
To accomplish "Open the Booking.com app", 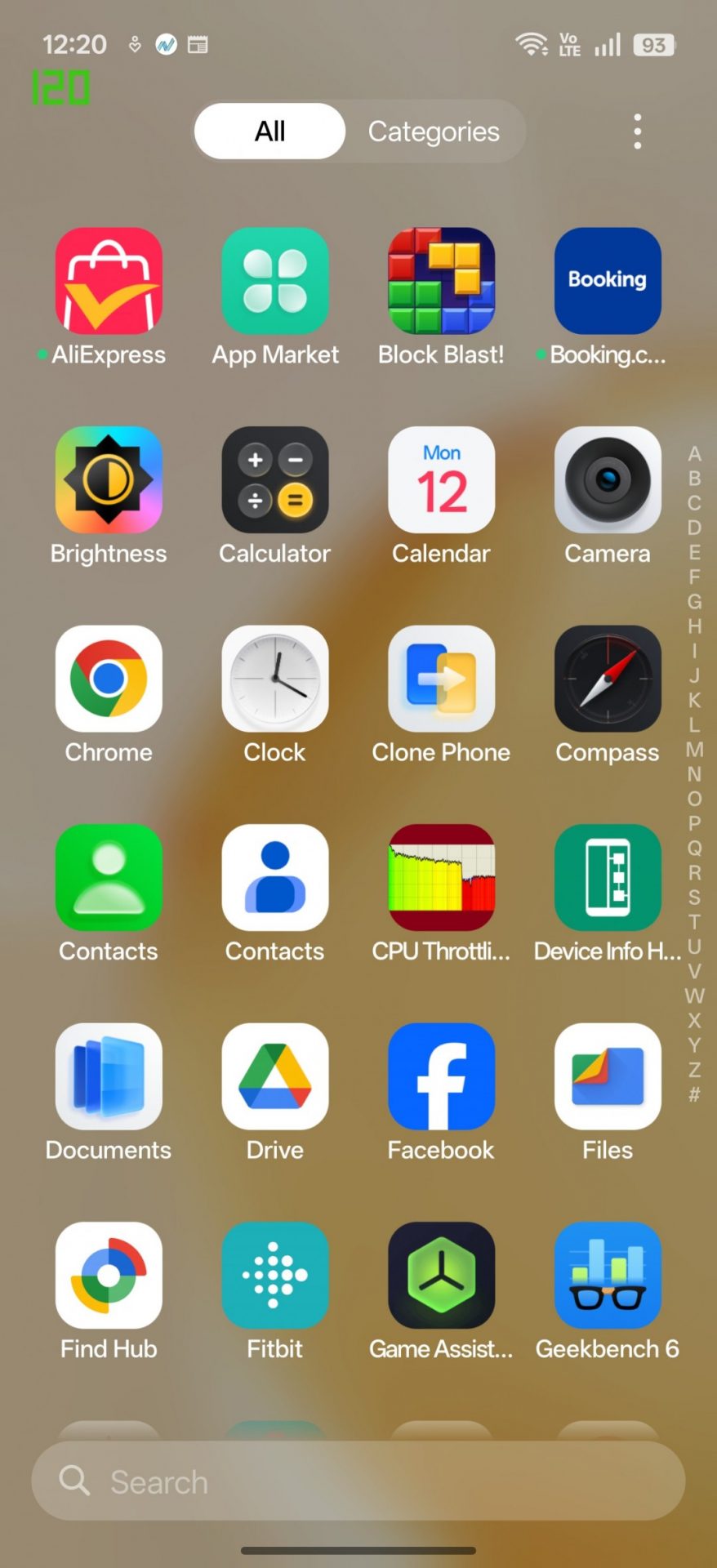I will point(608,281).
